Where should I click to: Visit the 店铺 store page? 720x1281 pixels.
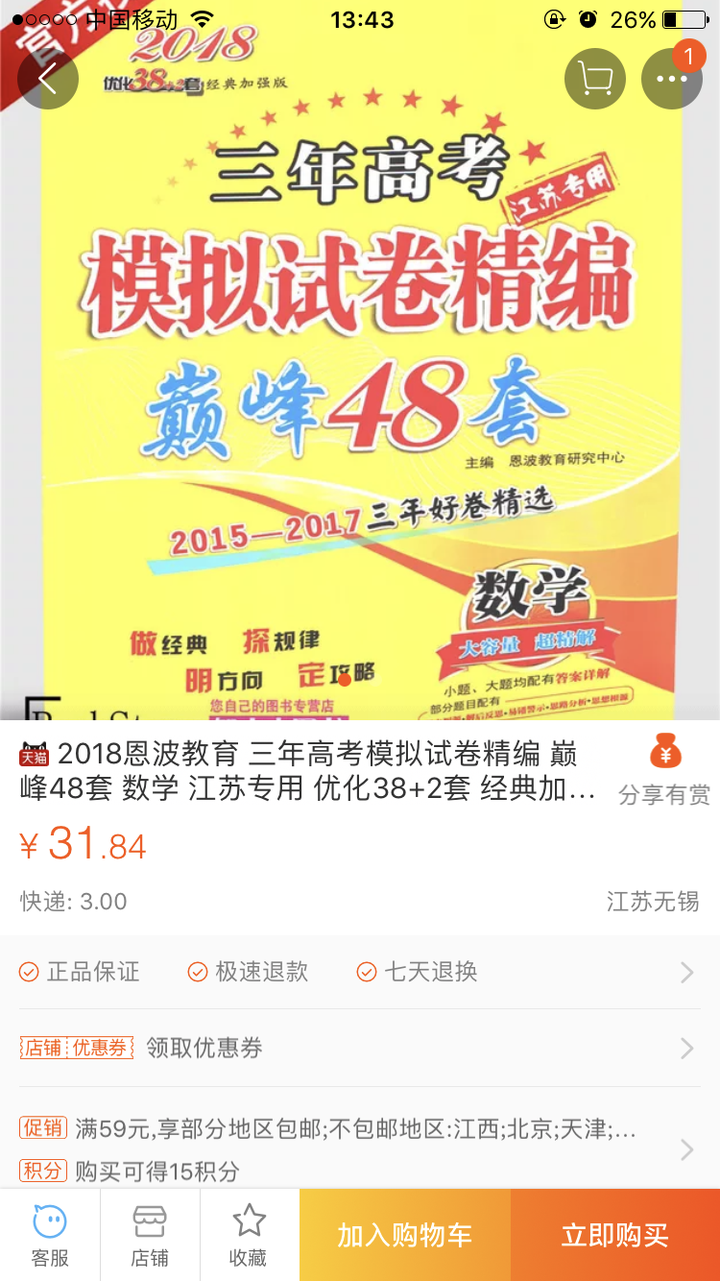click(150, 1235)
